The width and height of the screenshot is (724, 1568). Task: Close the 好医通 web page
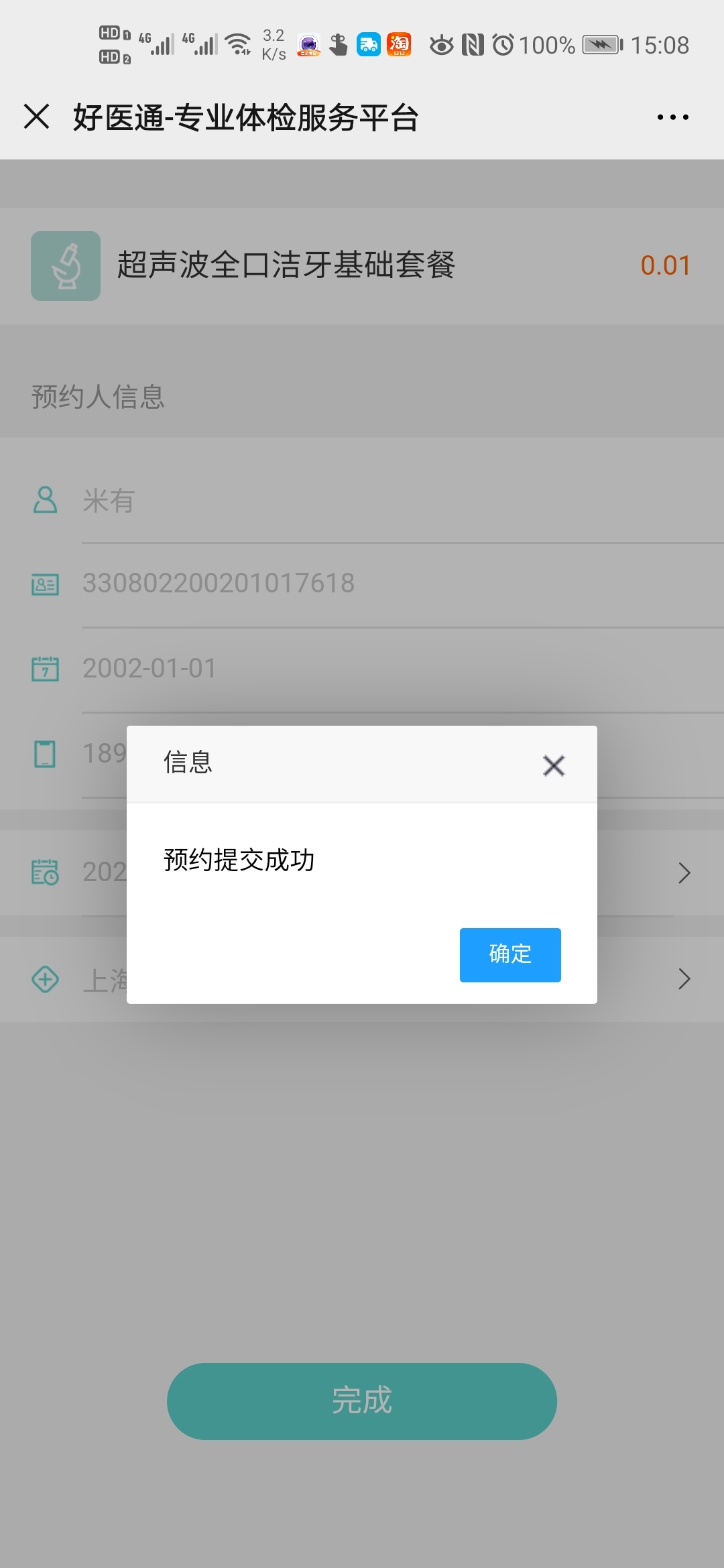click(x=37, y=117)
